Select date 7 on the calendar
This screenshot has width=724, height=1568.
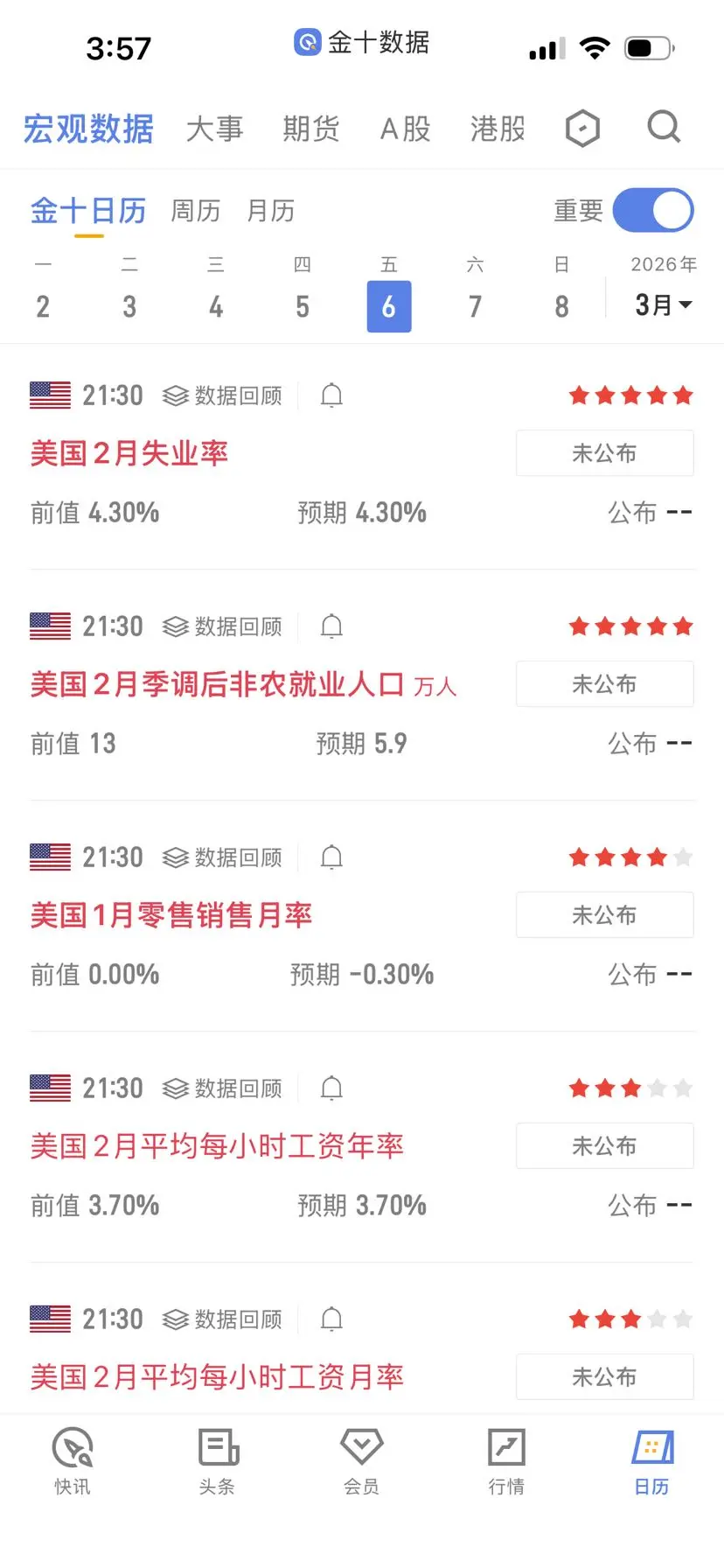(x=475, y=306)
